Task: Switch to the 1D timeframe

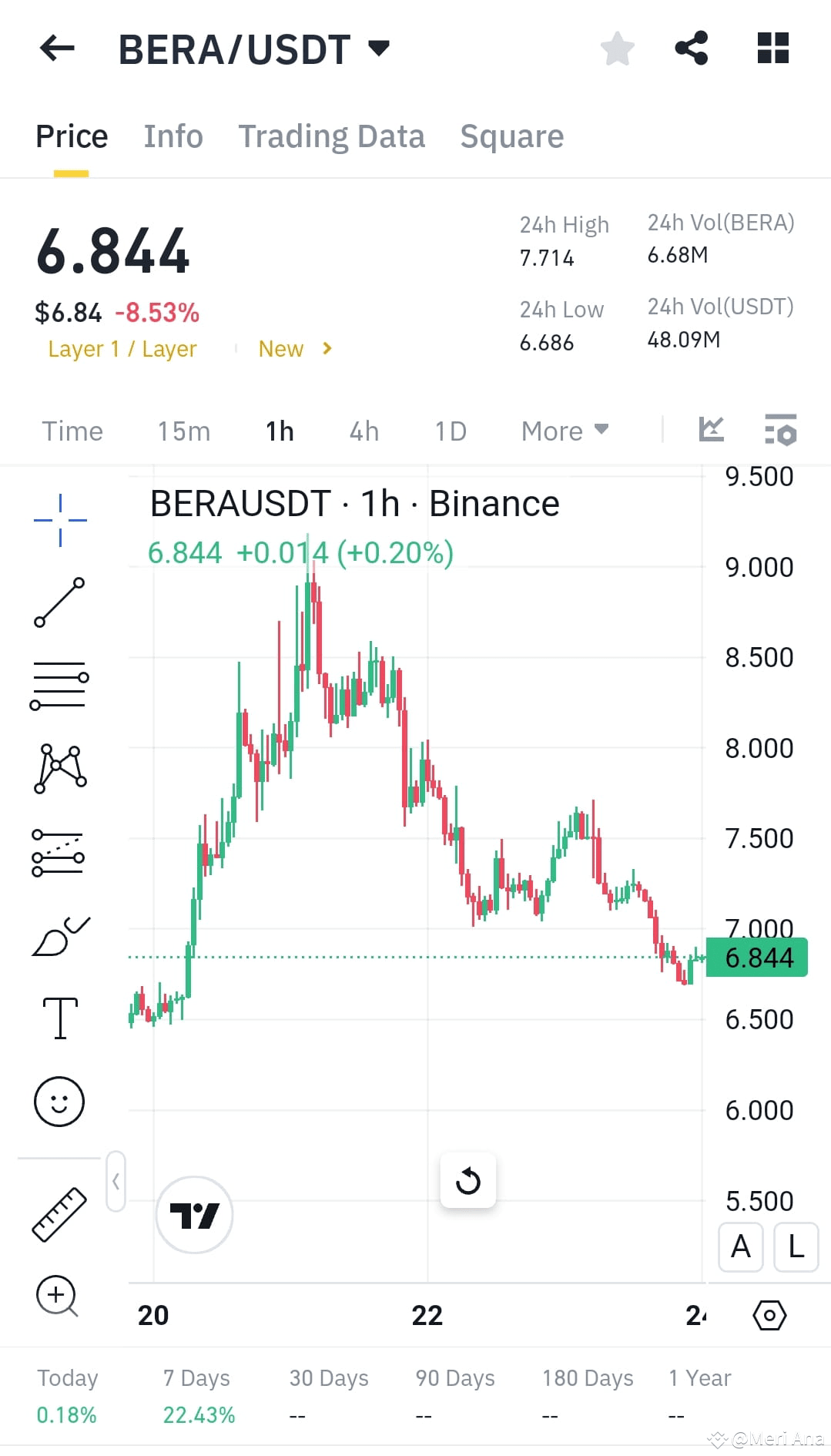Action: pos(451,431)
